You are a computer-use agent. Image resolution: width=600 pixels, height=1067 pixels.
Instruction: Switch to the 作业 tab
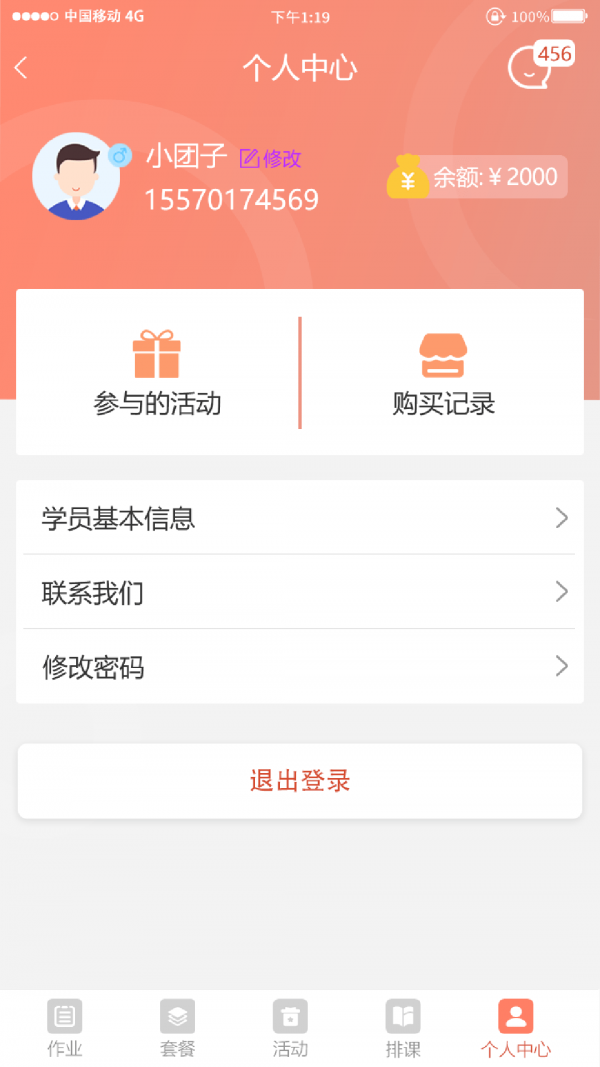pos(65,1028)
